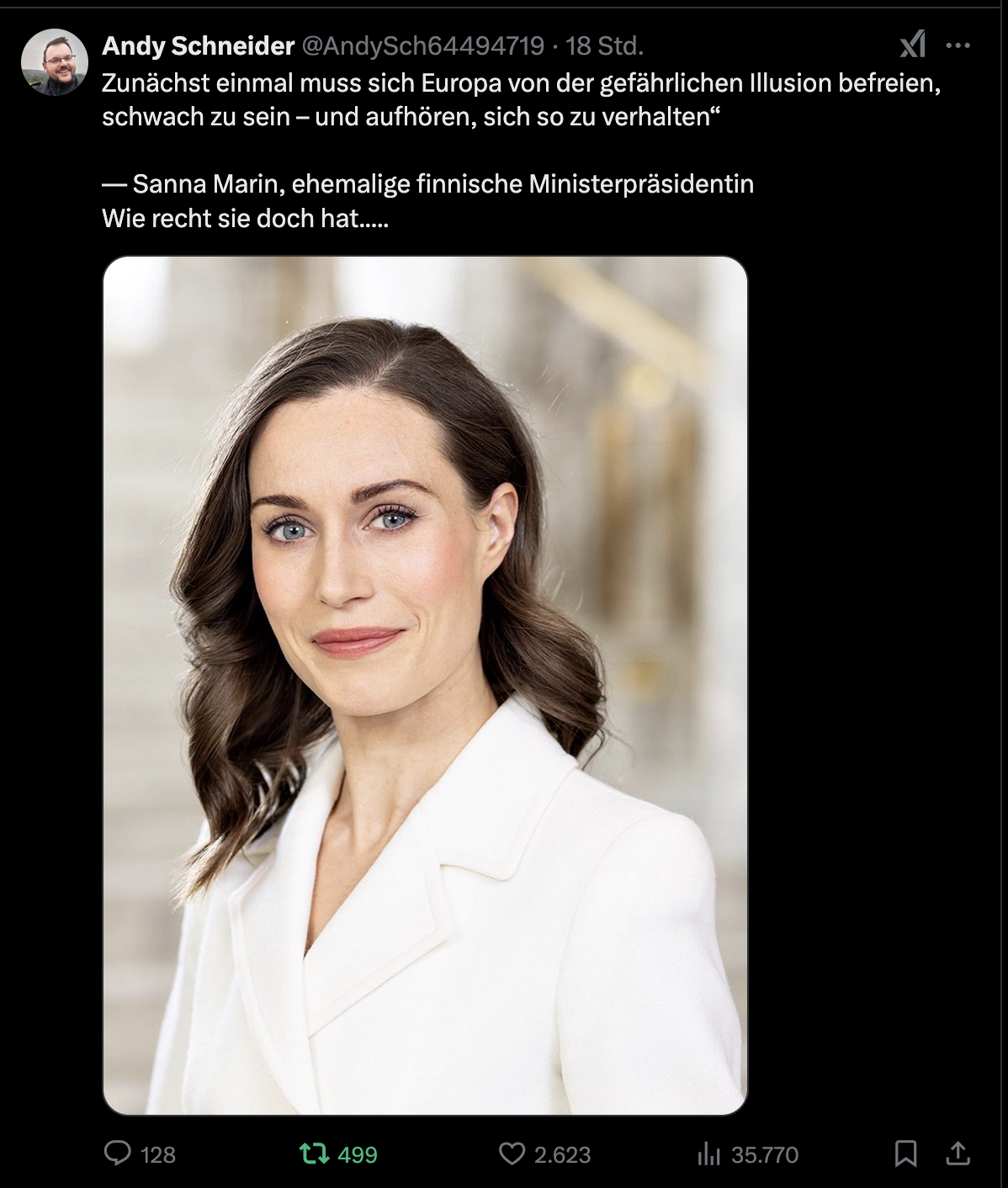Share this post via the share icon

[958, 1154]
